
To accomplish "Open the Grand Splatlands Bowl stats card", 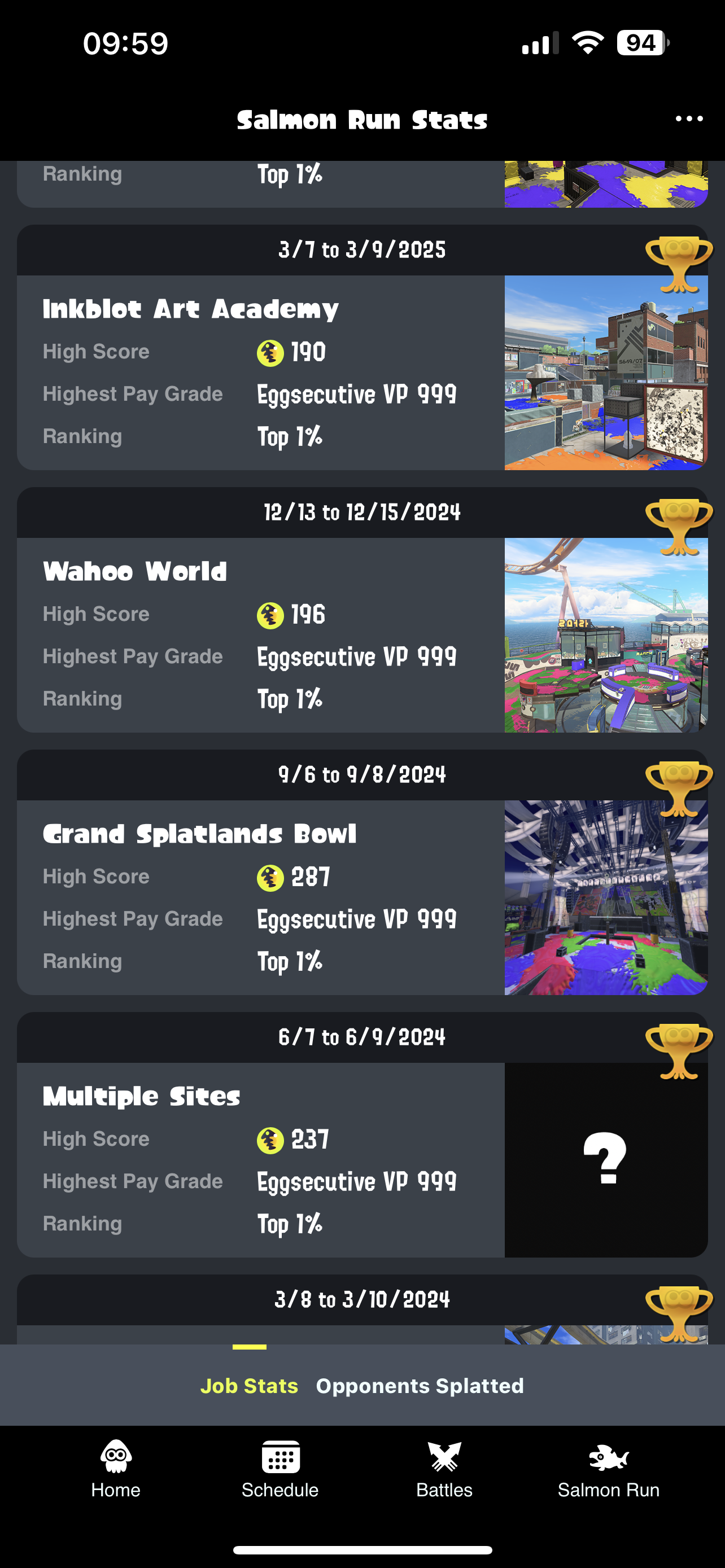I will pyautogui.click(x=362, y=872).
